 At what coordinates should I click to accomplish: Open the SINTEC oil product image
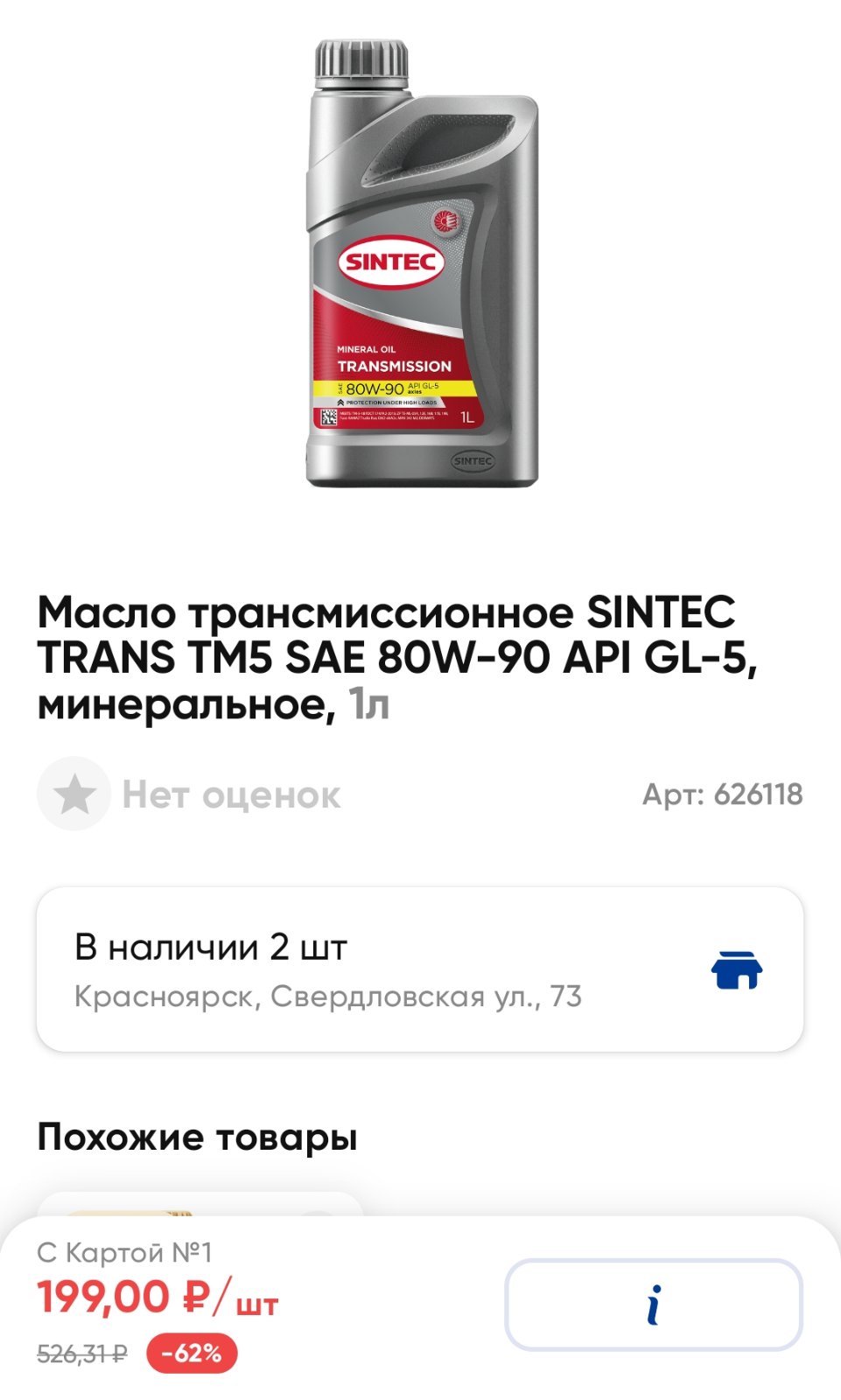tap(422, 263)
